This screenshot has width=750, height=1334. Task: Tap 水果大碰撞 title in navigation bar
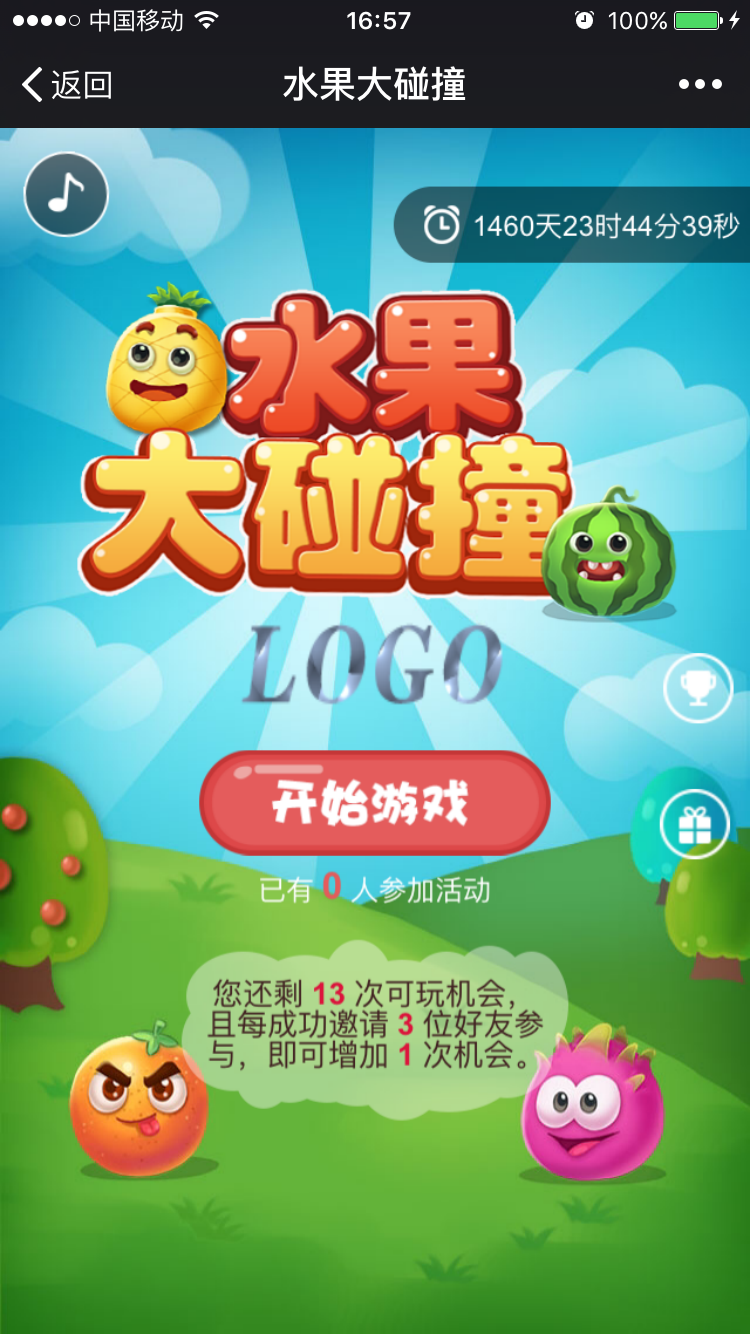point(375,86)
